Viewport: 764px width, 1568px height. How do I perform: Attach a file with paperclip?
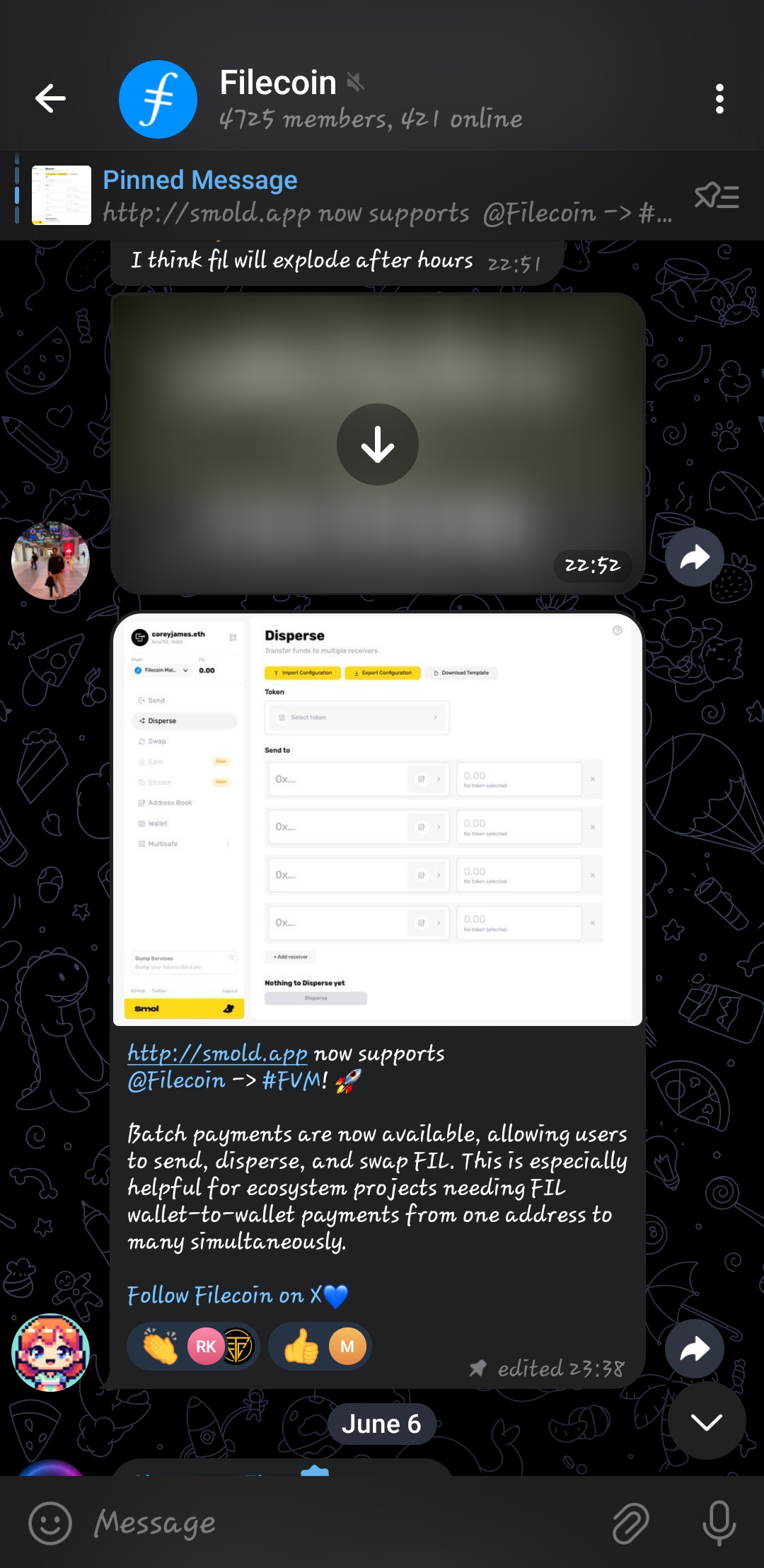pyautogui.click(x=630, y=1523)
